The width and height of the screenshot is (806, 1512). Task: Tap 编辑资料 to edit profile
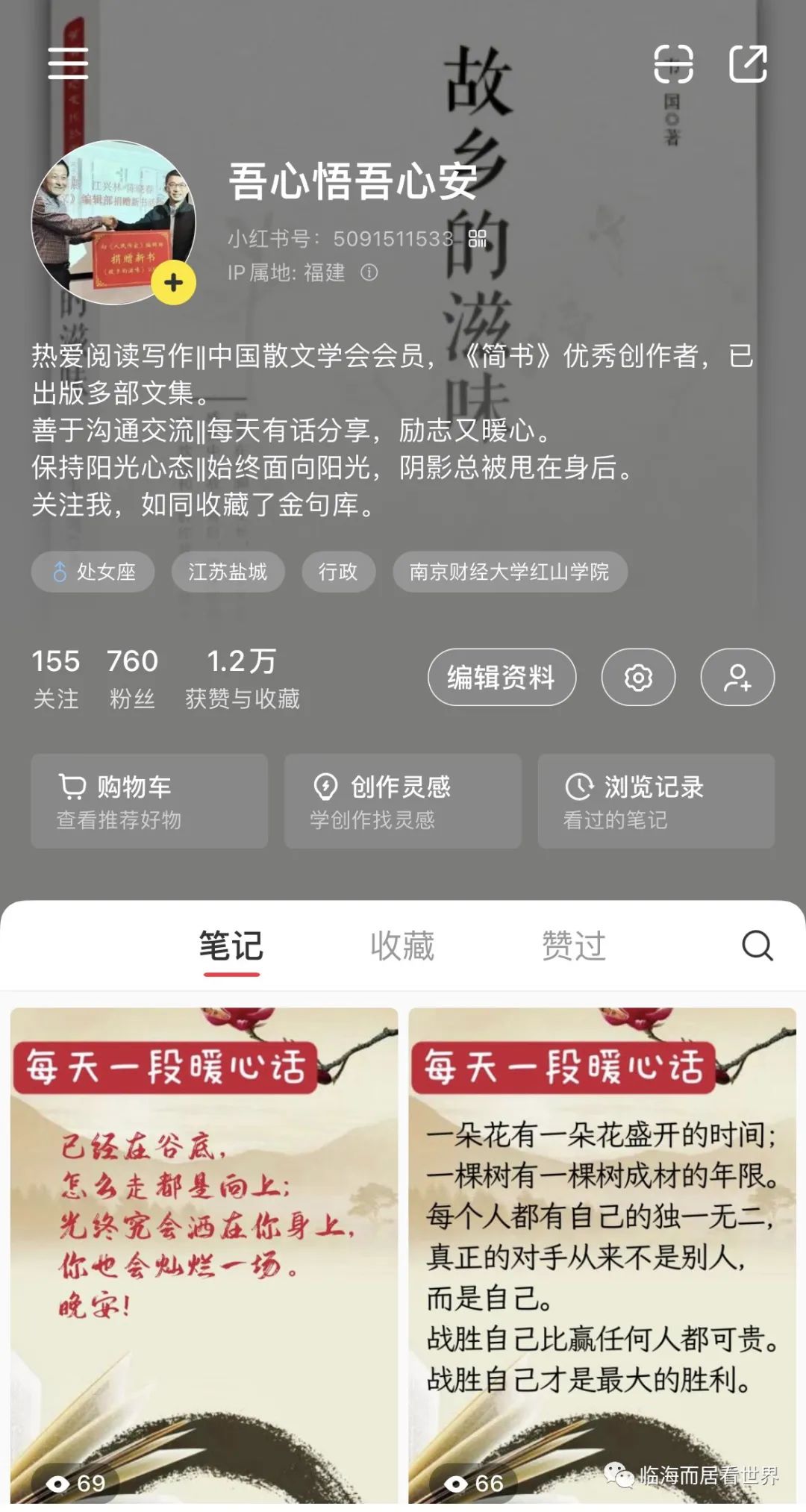[502, 678]
